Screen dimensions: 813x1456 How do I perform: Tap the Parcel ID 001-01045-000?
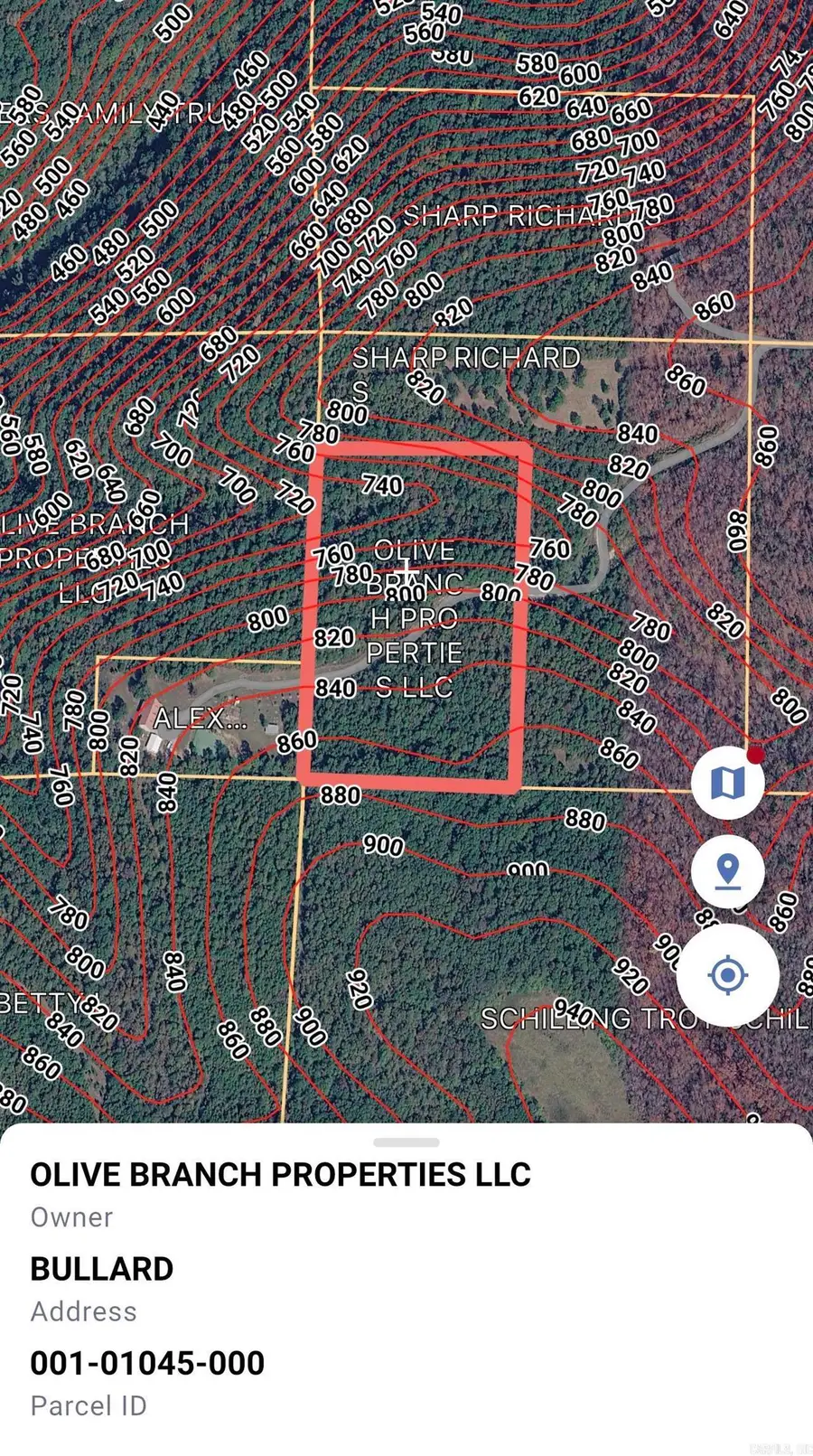coord(147,1363)
